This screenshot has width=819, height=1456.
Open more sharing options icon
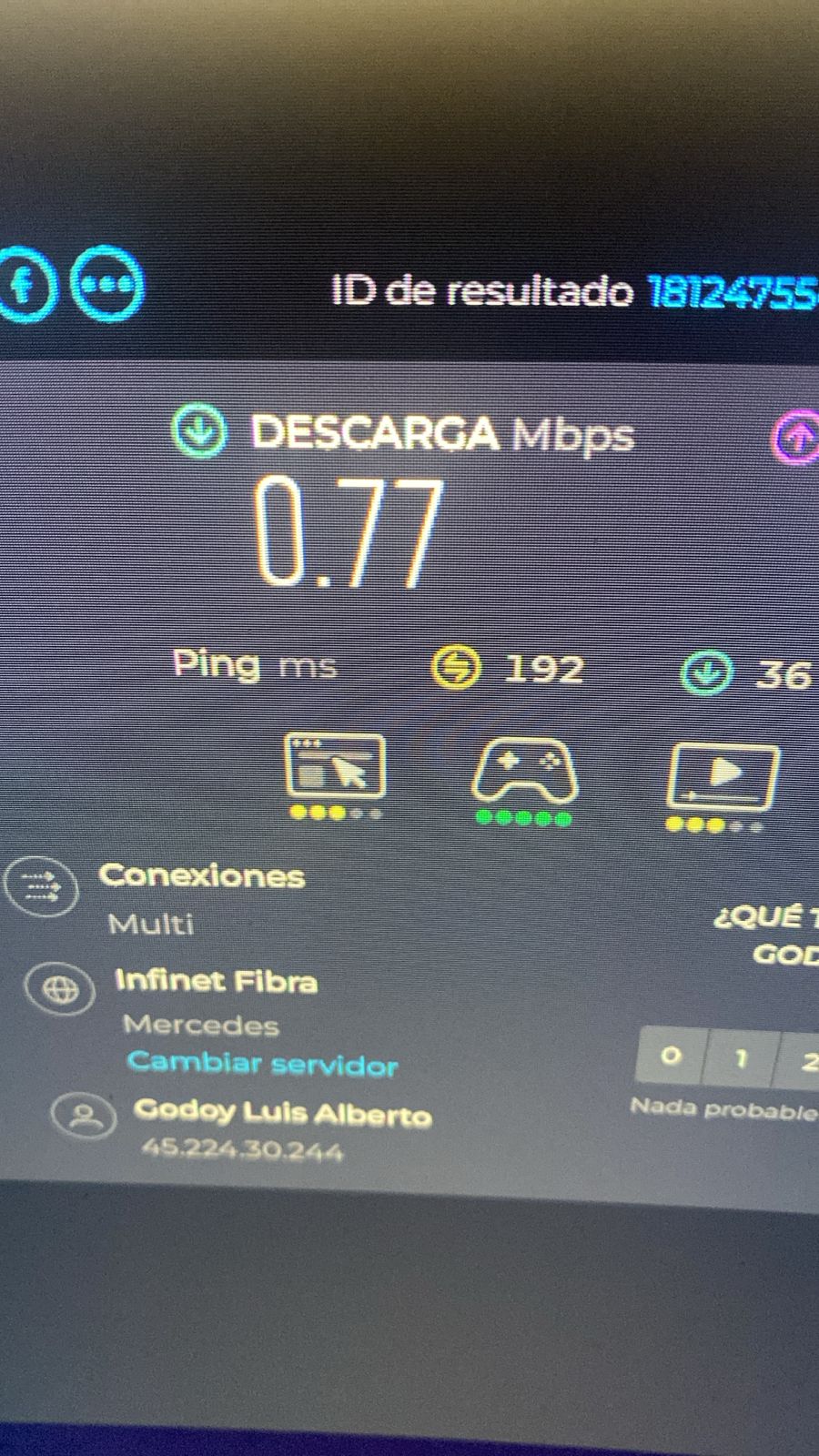(107, 285)
